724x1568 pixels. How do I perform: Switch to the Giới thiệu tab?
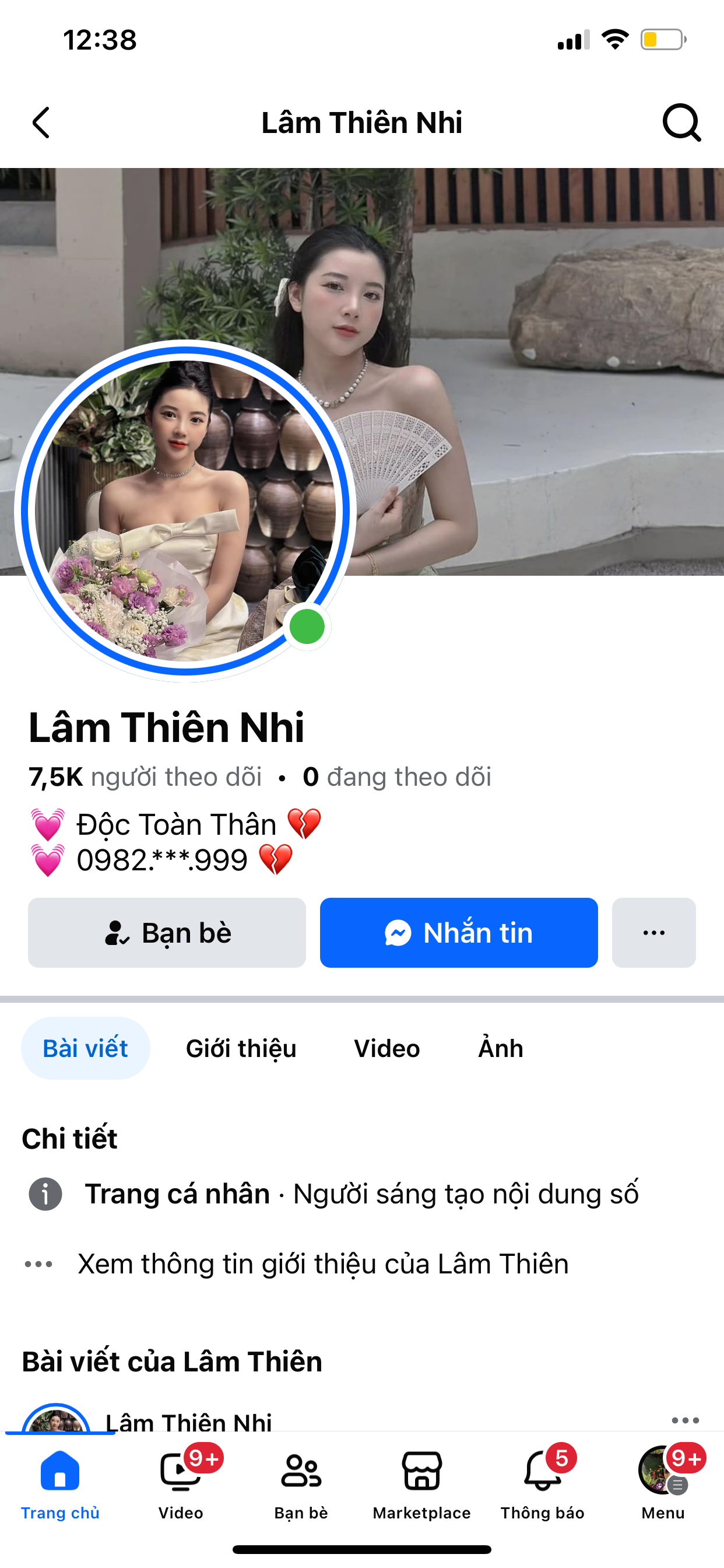[241, 1048]
